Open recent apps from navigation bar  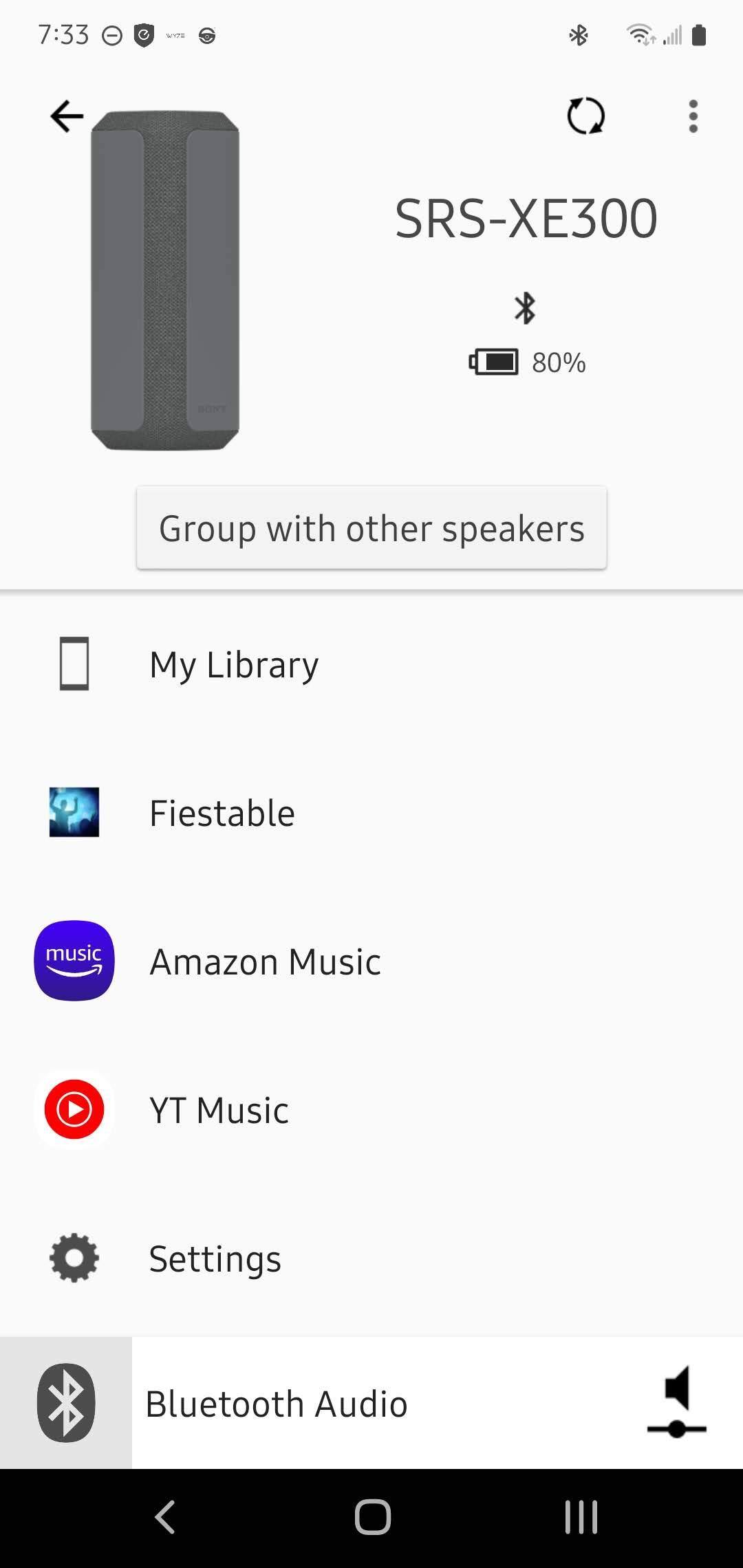[581, 1517]
